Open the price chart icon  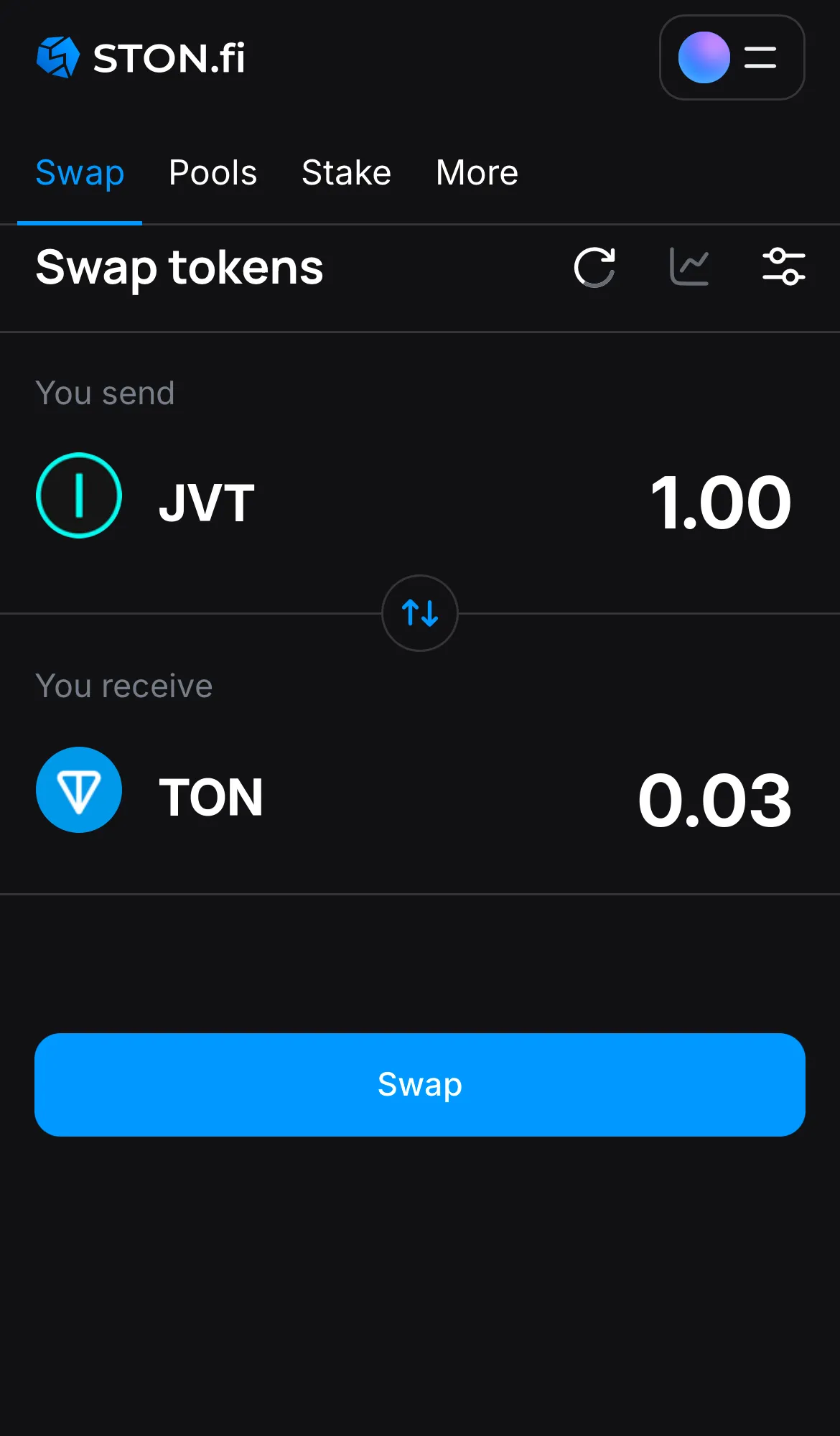click(x=689, y=267)
